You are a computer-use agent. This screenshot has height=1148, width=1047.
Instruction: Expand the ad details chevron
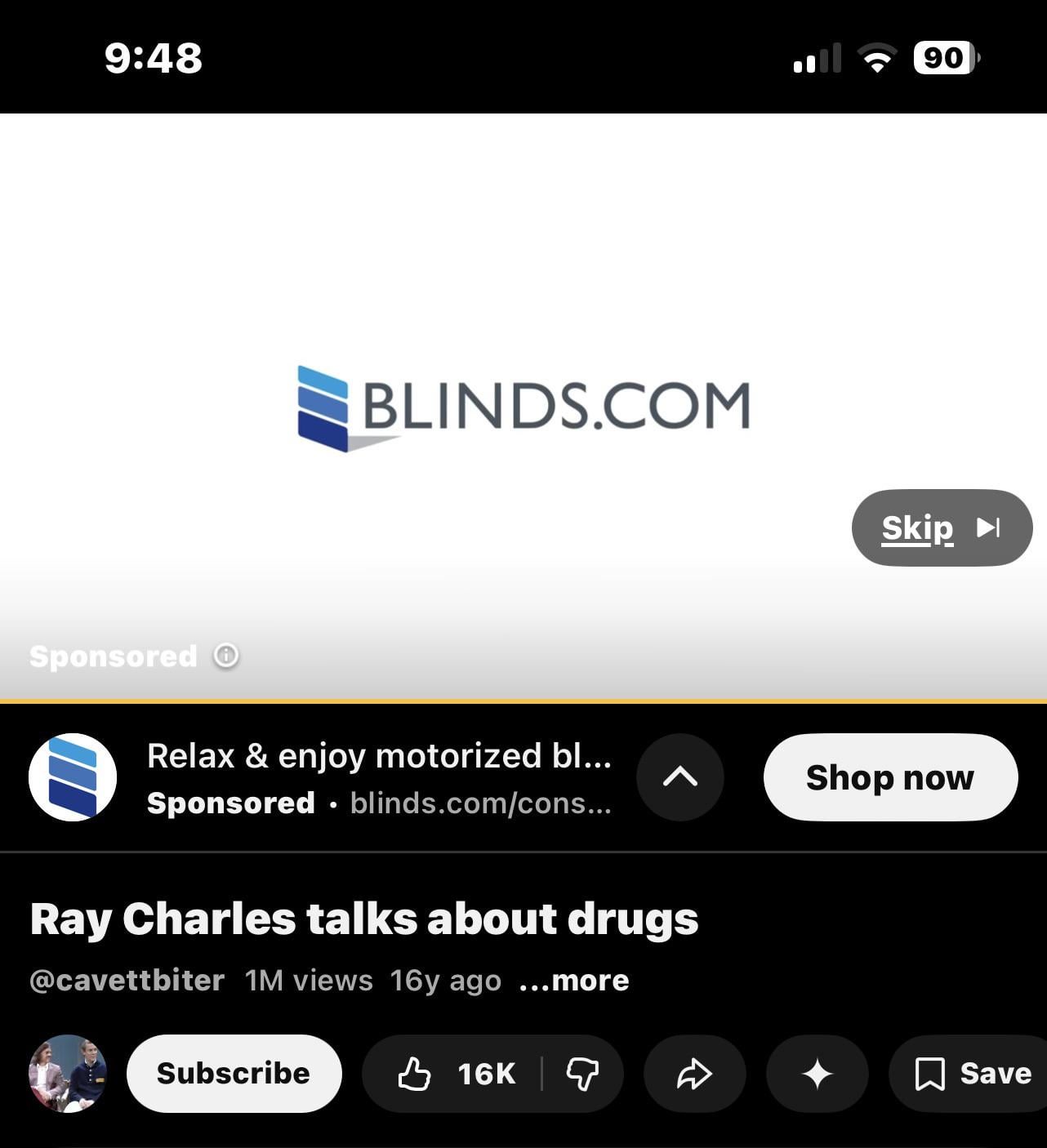679,777
